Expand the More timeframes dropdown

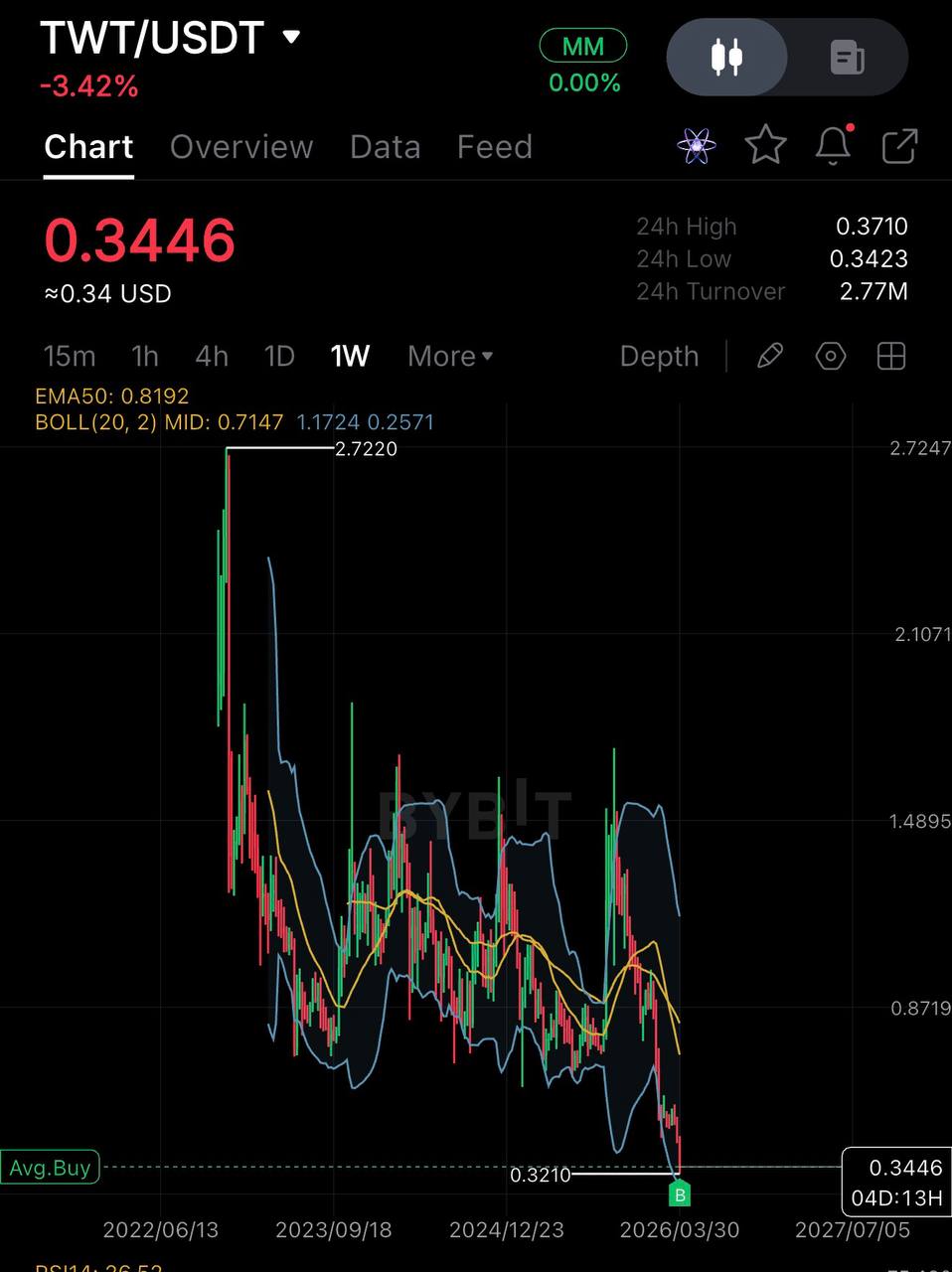[450, 356]
